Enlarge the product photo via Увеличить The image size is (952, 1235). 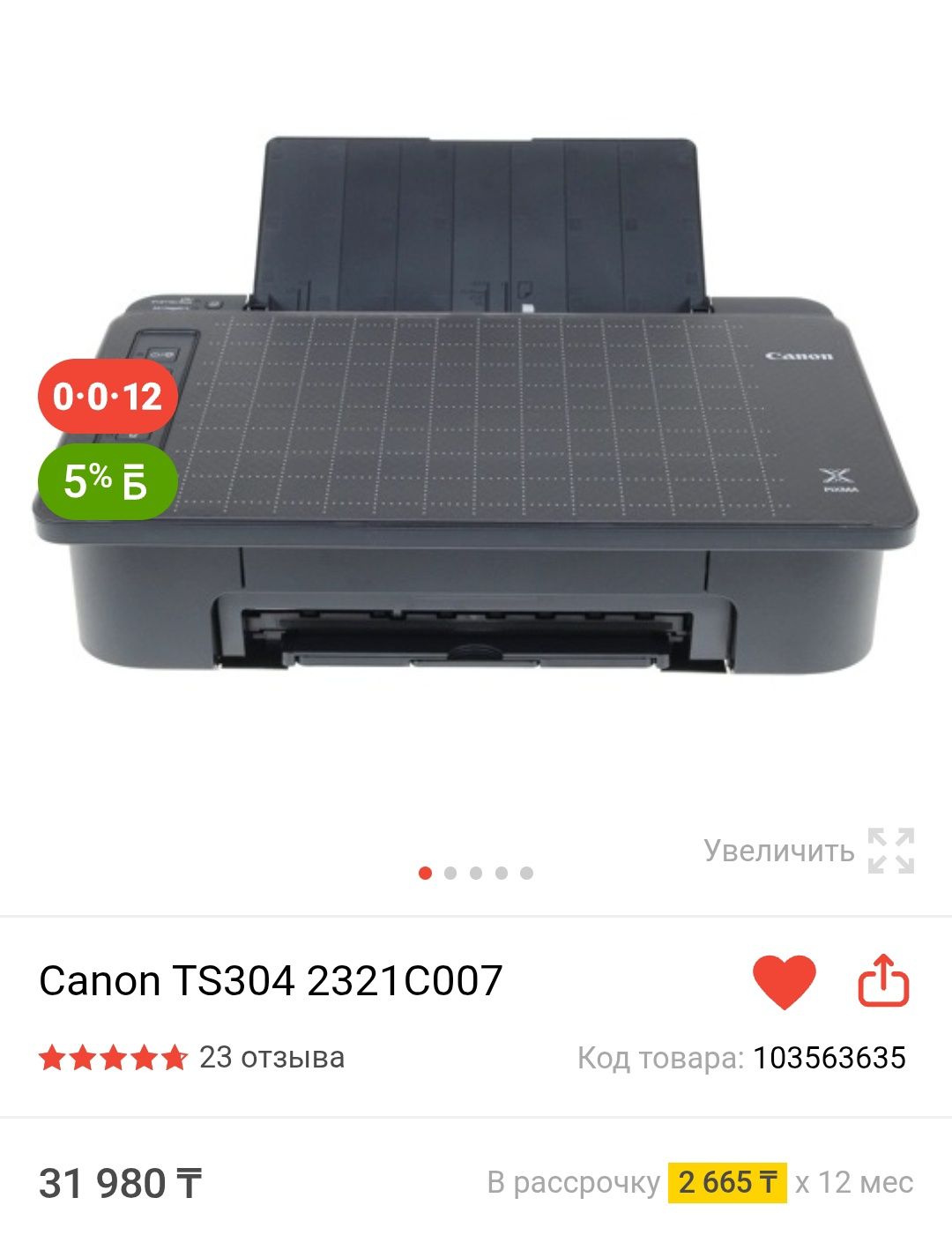point(807,851)
